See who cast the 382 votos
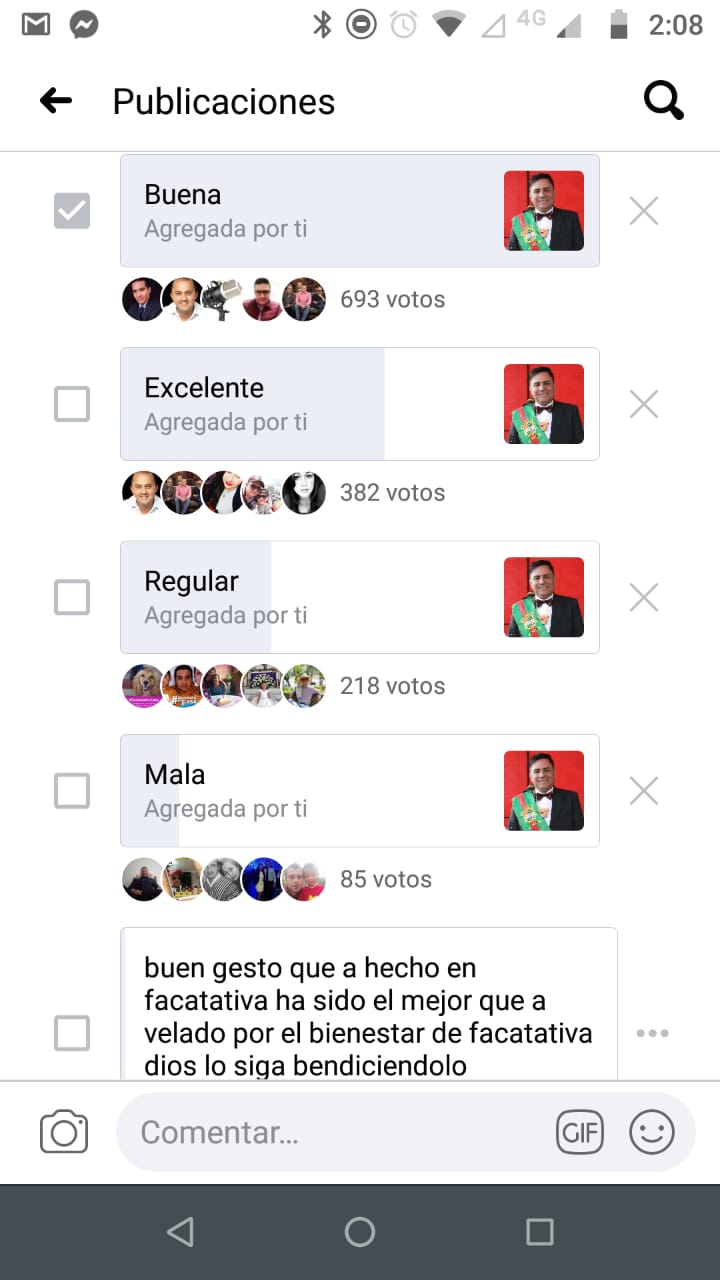720x1280 pixels. click(392, 492)
